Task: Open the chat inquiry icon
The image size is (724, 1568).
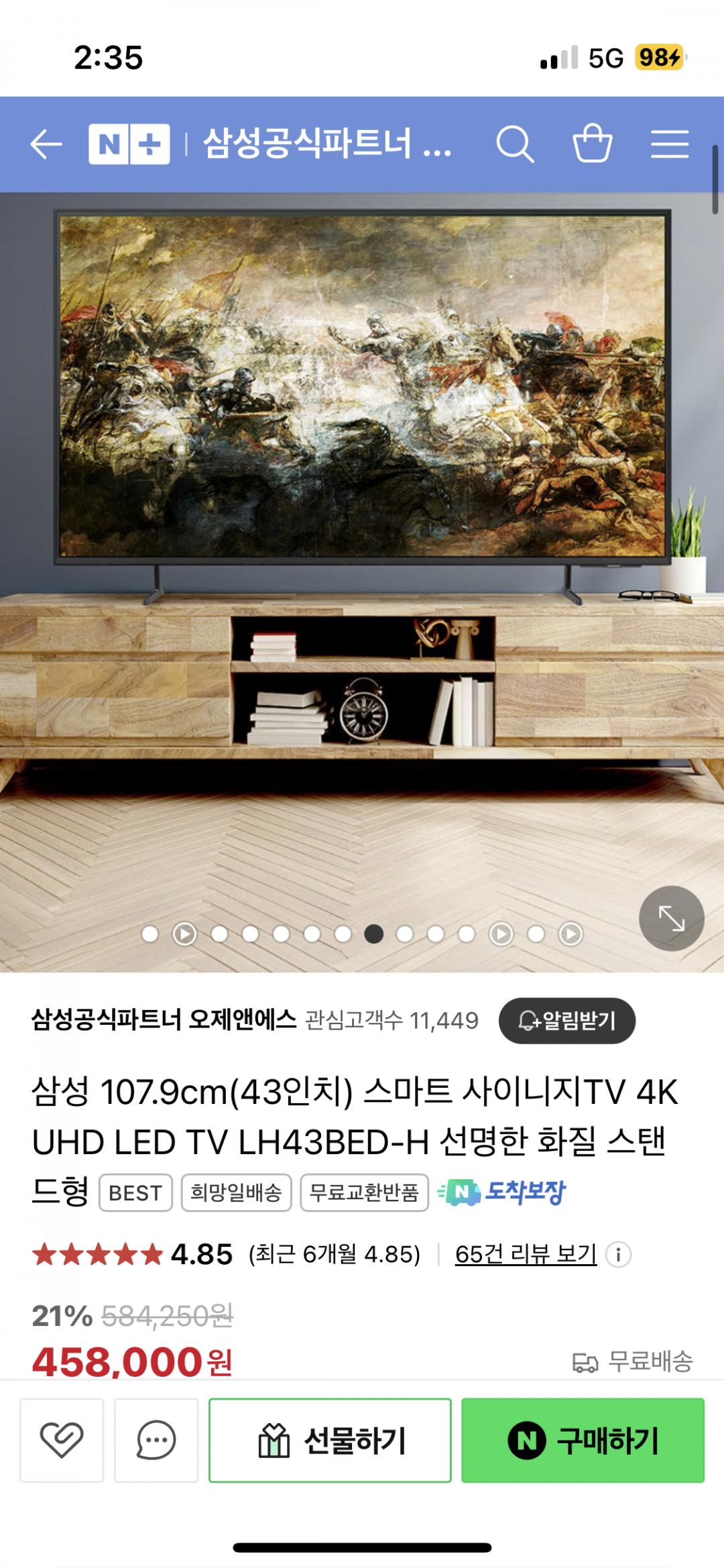Action: [x=156, y=1440]
